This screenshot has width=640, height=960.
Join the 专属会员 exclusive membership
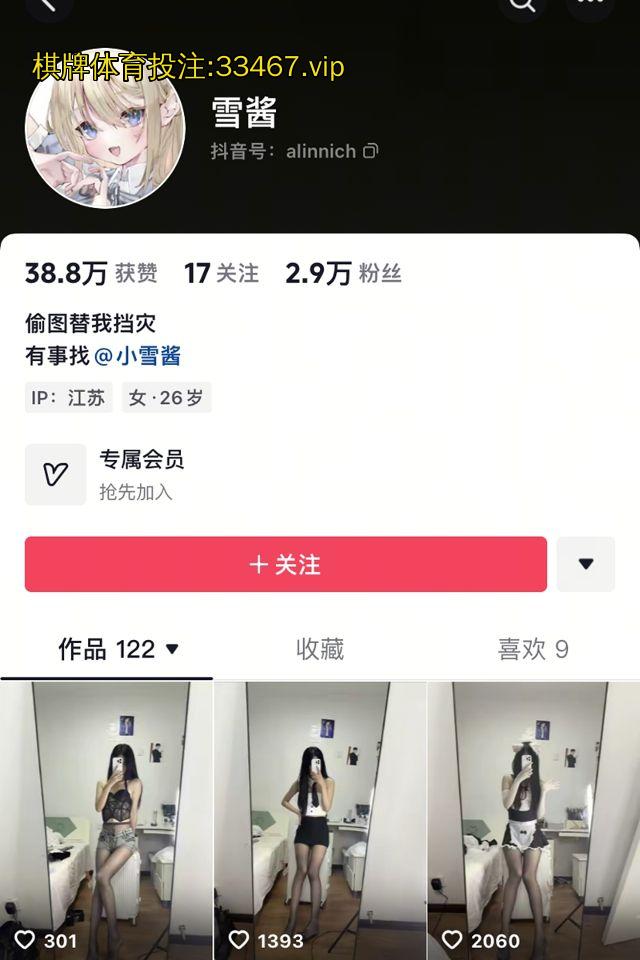(x=140, y=474)
